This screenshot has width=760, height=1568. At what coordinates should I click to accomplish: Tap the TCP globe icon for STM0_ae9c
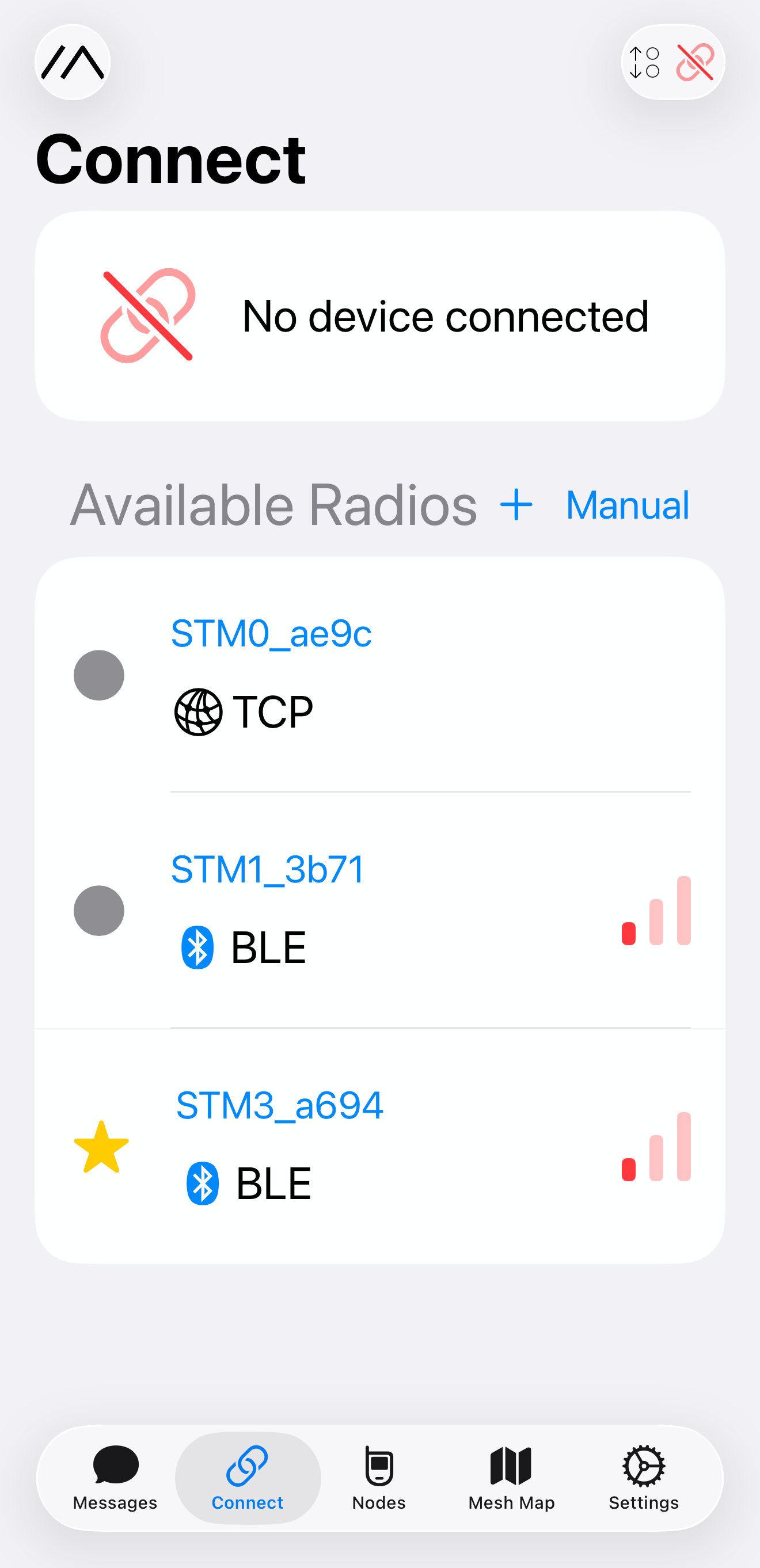click(x=196, y=710)
